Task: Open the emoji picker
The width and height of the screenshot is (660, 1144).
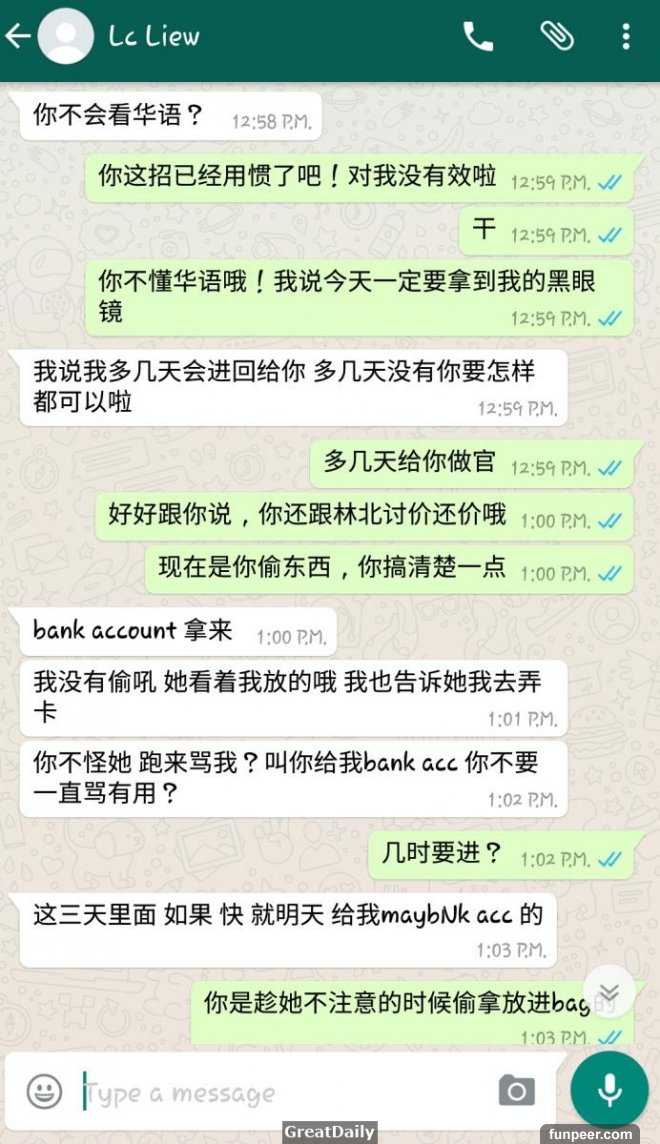Action: [x=44, y=1091]
